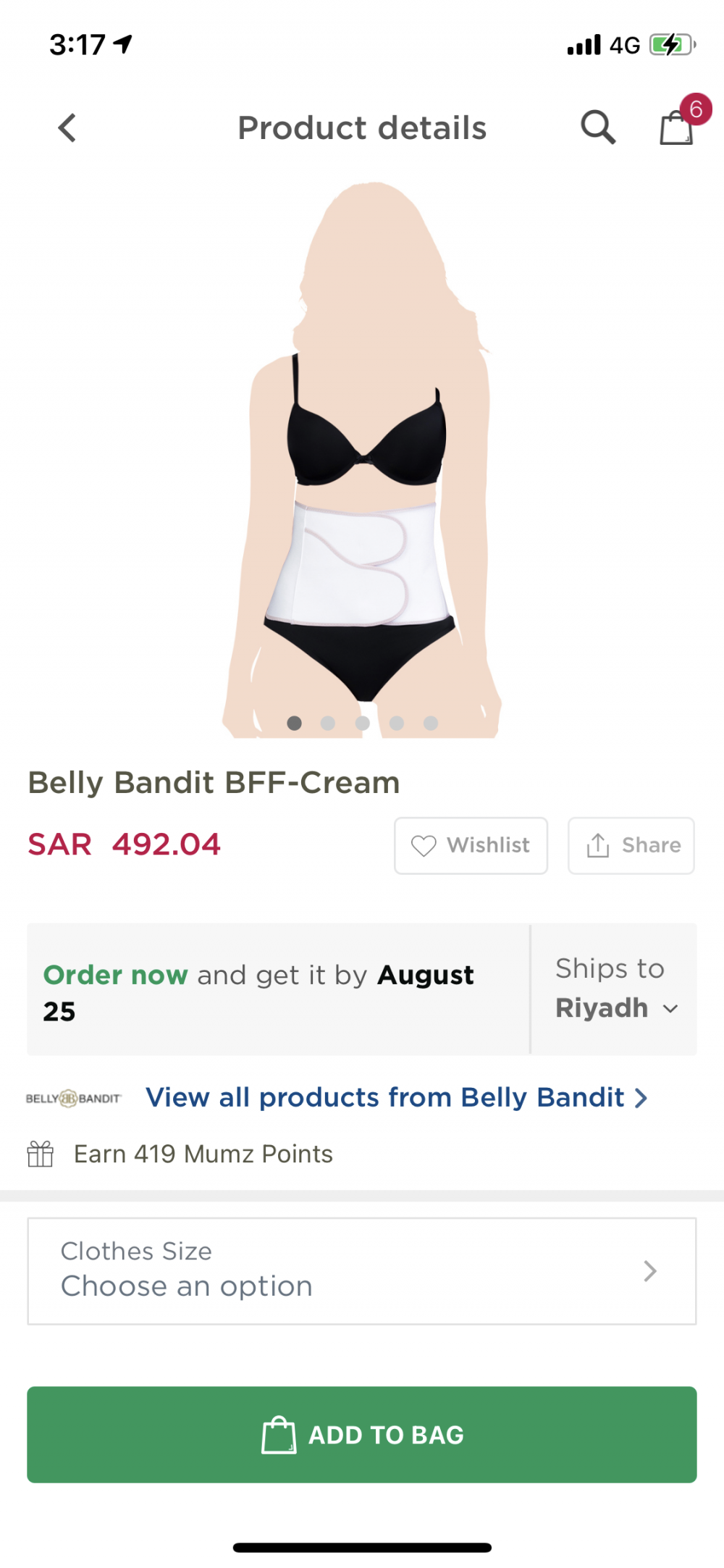This screenshot has width=724, height=1568.
Task: Add Belly Bandit BFF-Cream to Wishlist
Action: (471, 845)
